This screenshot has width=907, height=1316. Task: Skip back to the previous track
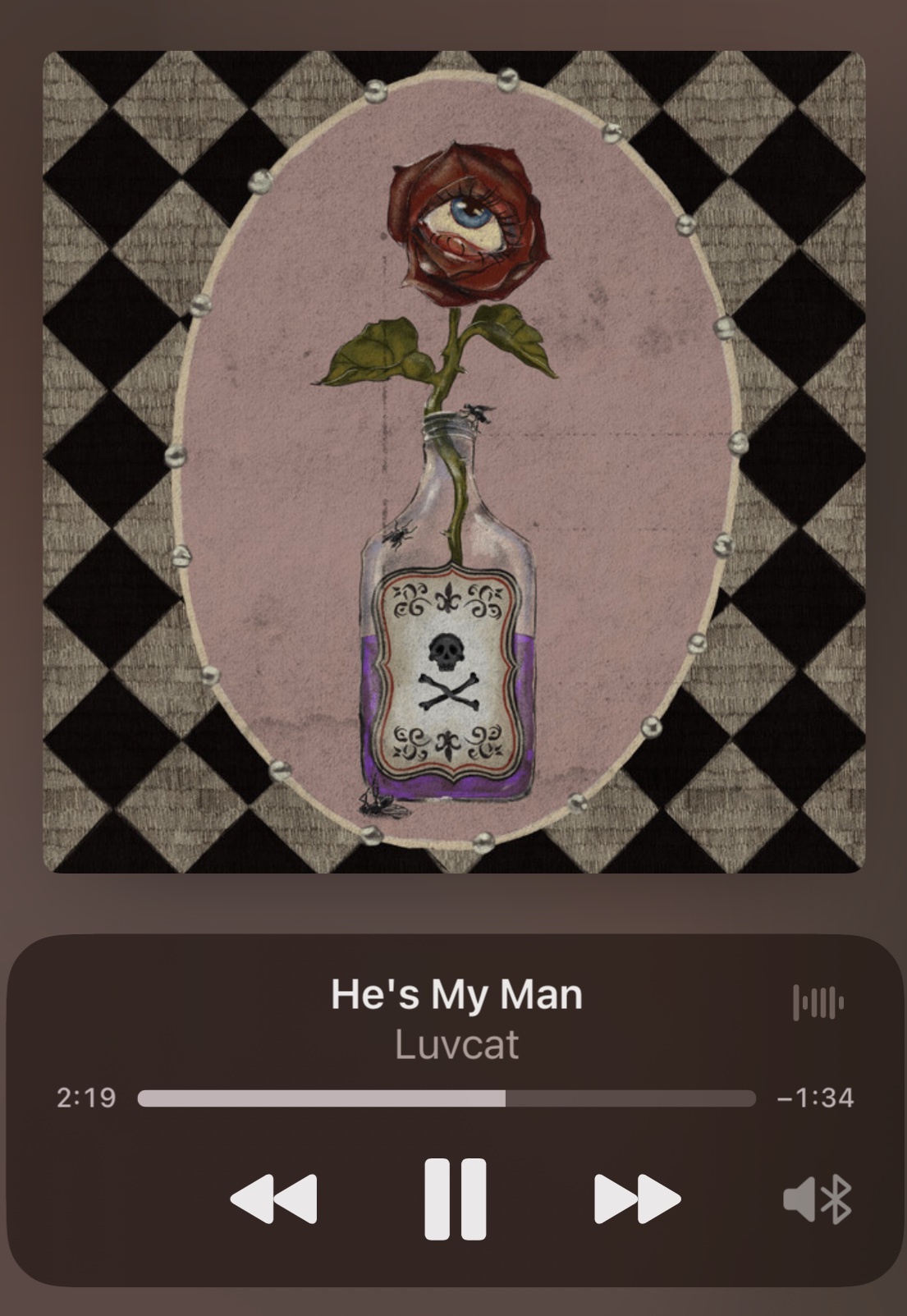point(273,1199)
